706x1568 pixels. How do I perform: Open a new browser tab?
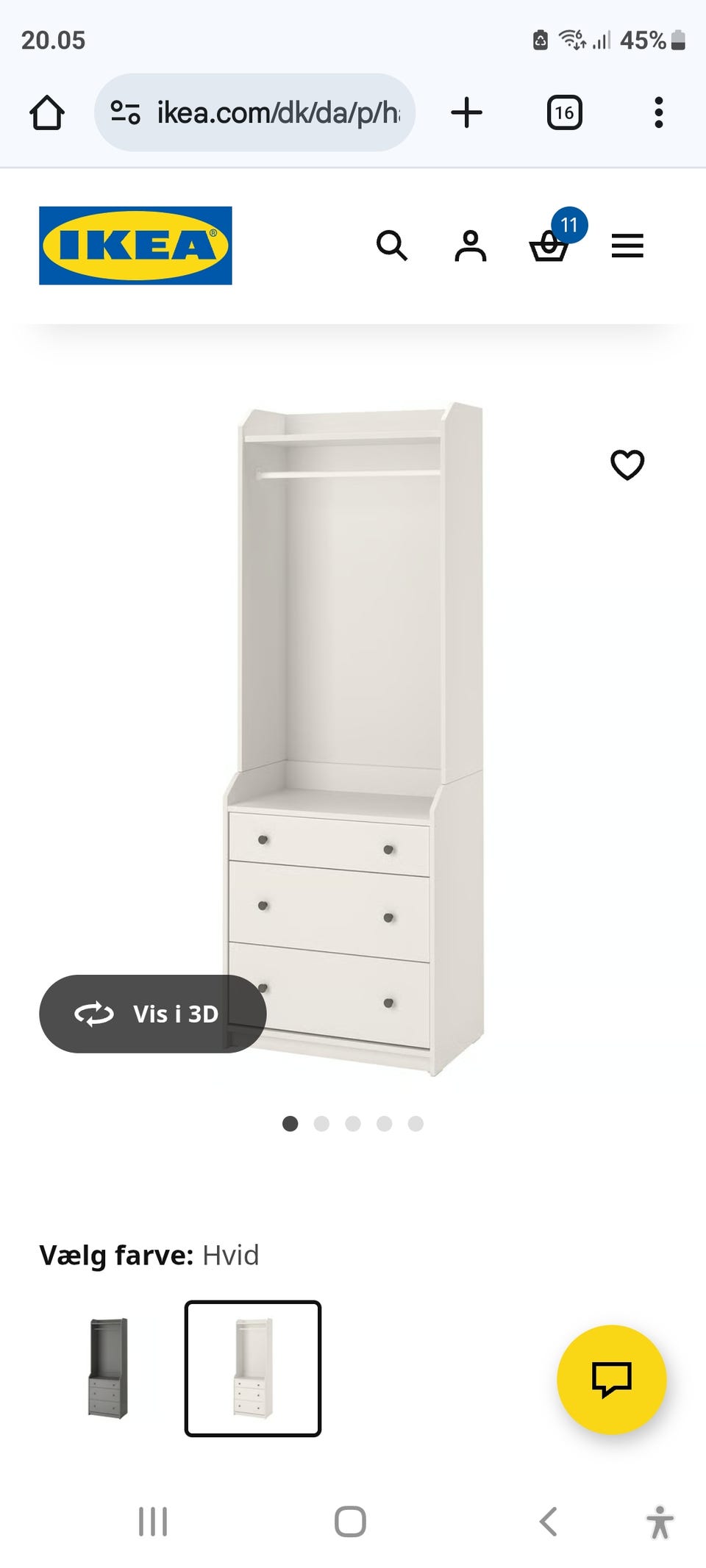pos(466,113)
